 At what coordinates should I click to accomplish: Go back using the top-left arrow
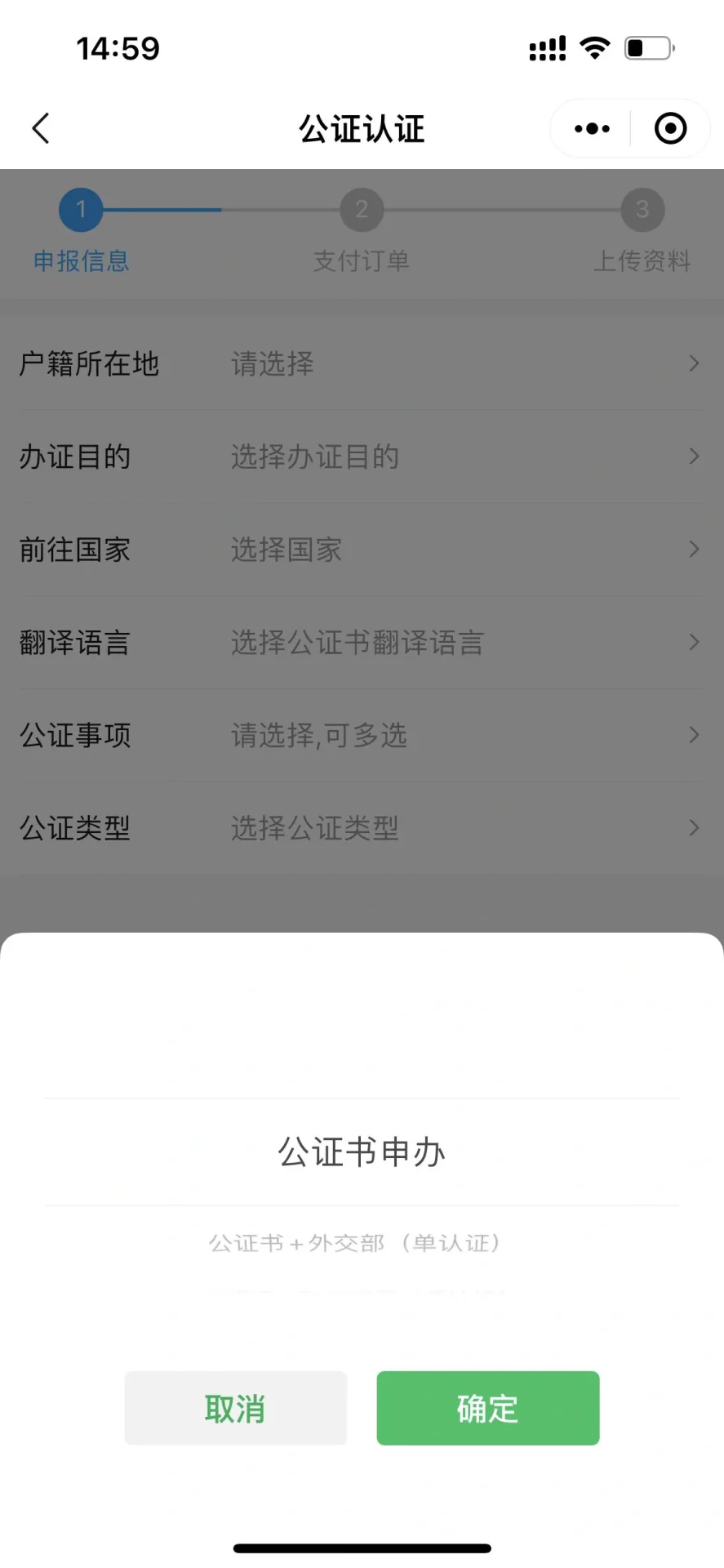tap(41, 128)
